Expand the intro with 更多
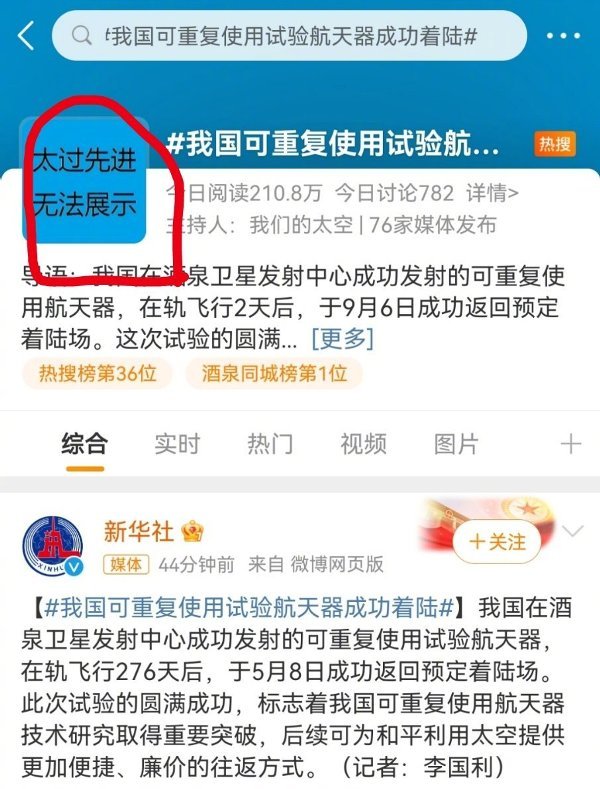The width and height of the screenshot is (600, 789). (x=343, y=338)
